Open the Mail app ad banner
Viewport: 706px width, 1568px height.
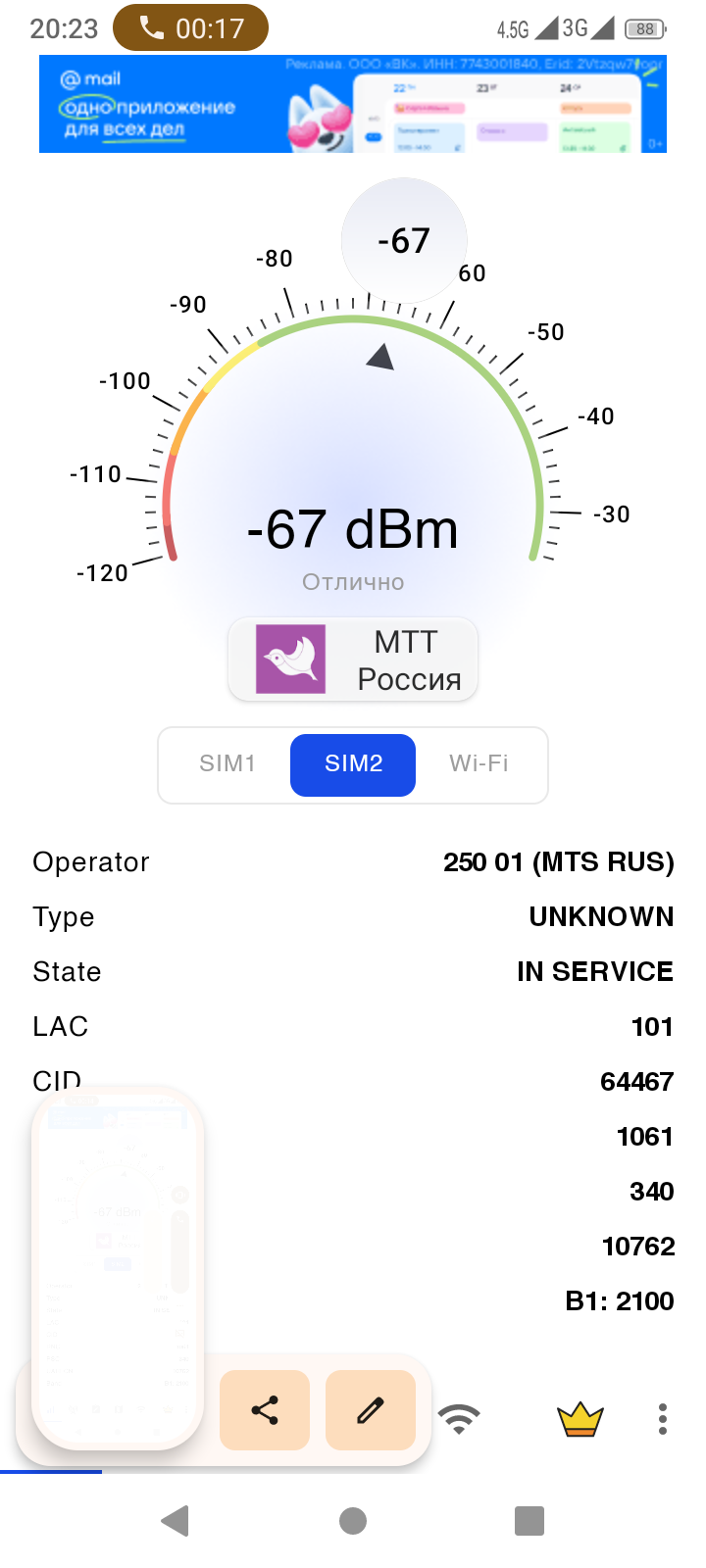pyautogui.click(x=353, y=104)
